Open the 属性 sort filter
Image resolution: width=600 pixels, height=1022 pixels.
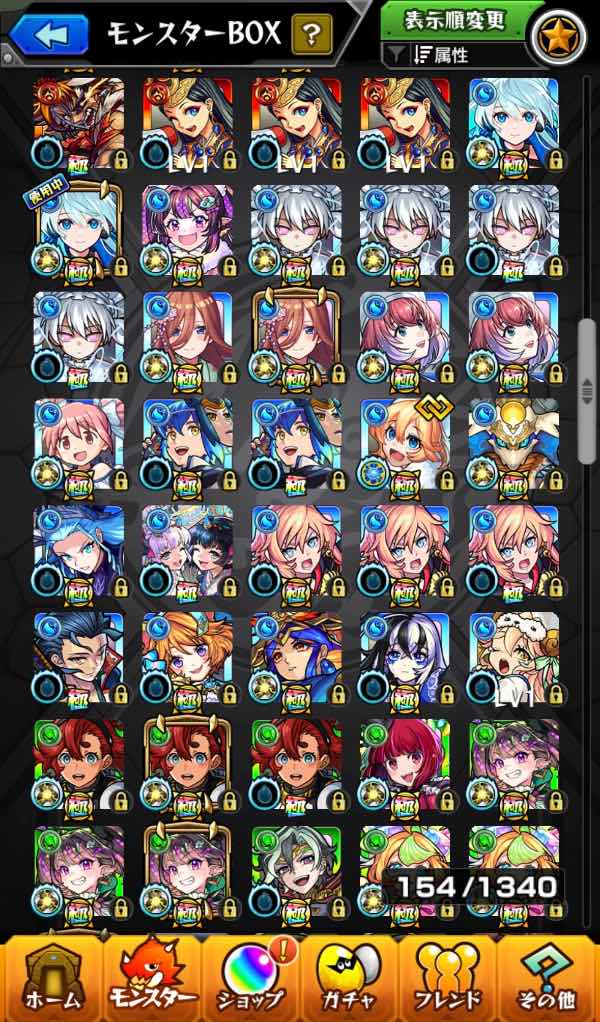[455, 56]
